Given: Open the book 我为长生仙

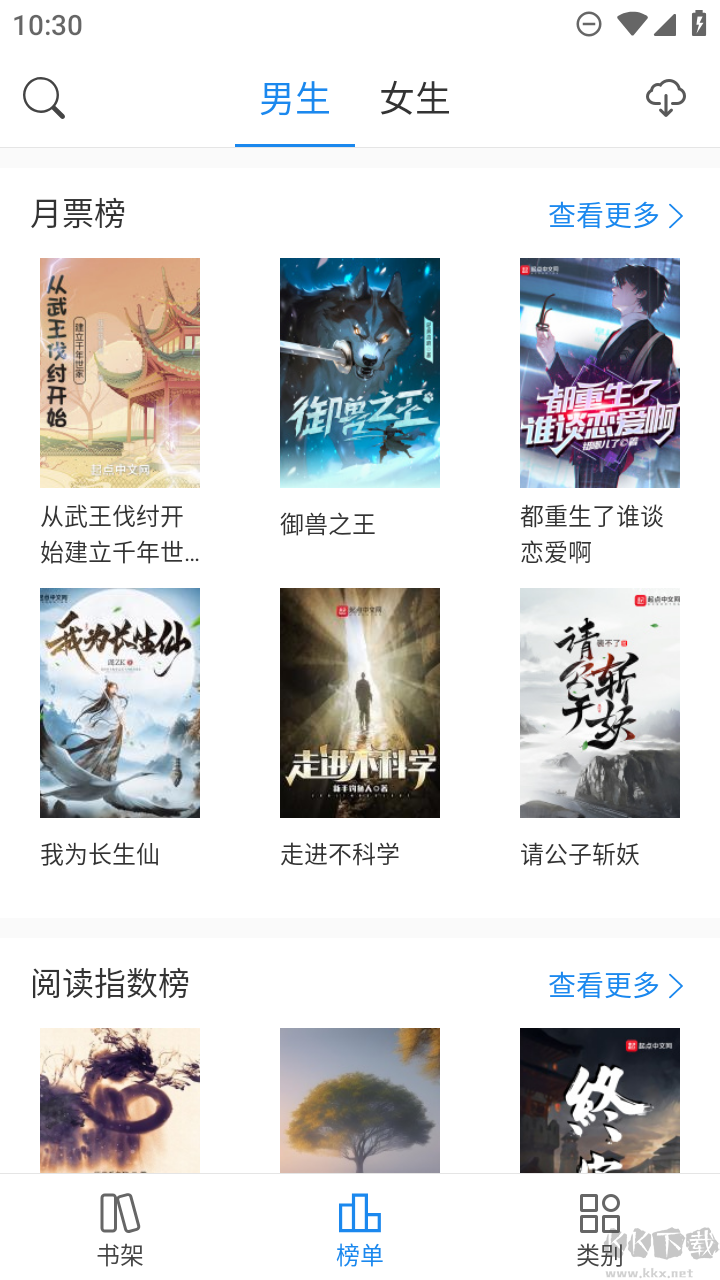Looking at the screenshot, I should point(120,702).
